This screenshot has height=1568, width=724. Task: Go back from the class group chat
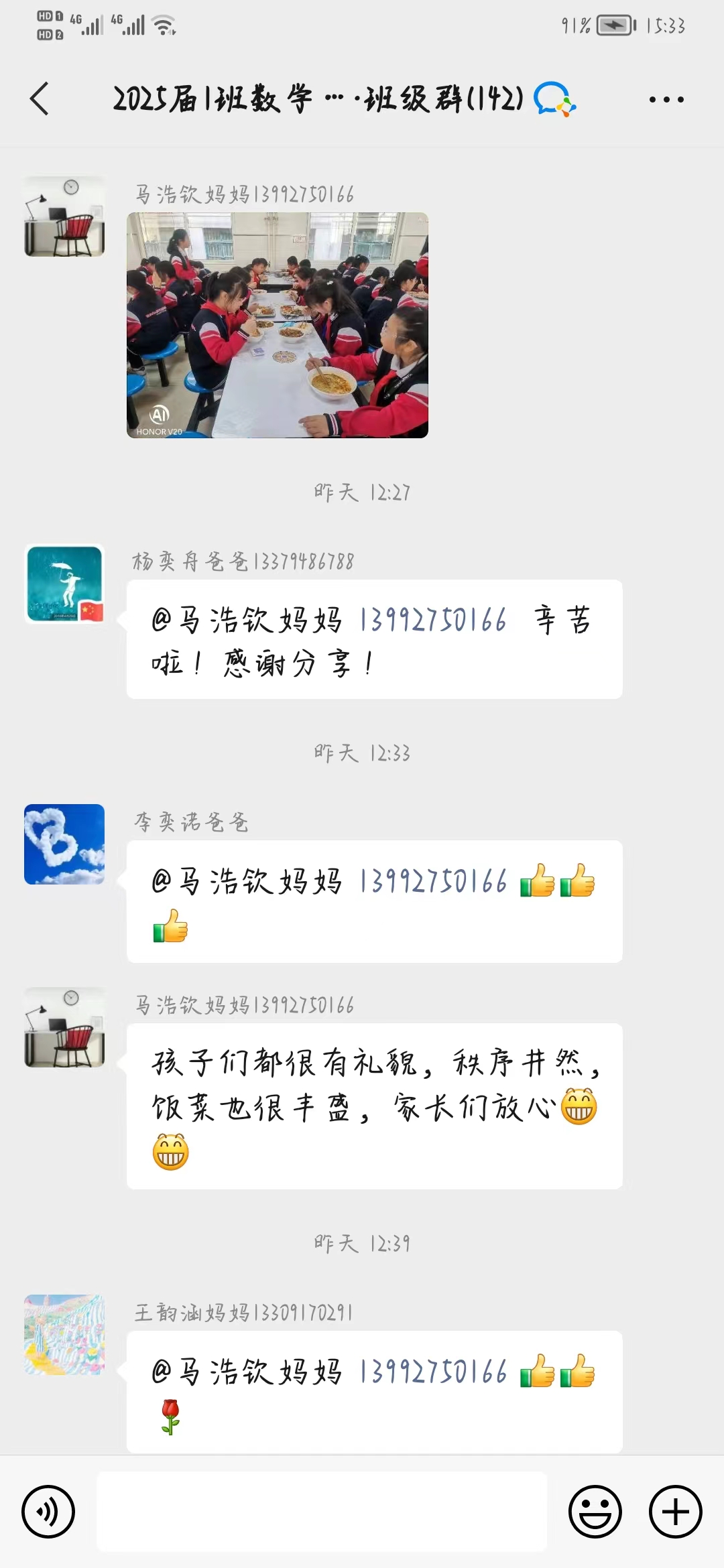pyautogui.click(x=40, y=99)
